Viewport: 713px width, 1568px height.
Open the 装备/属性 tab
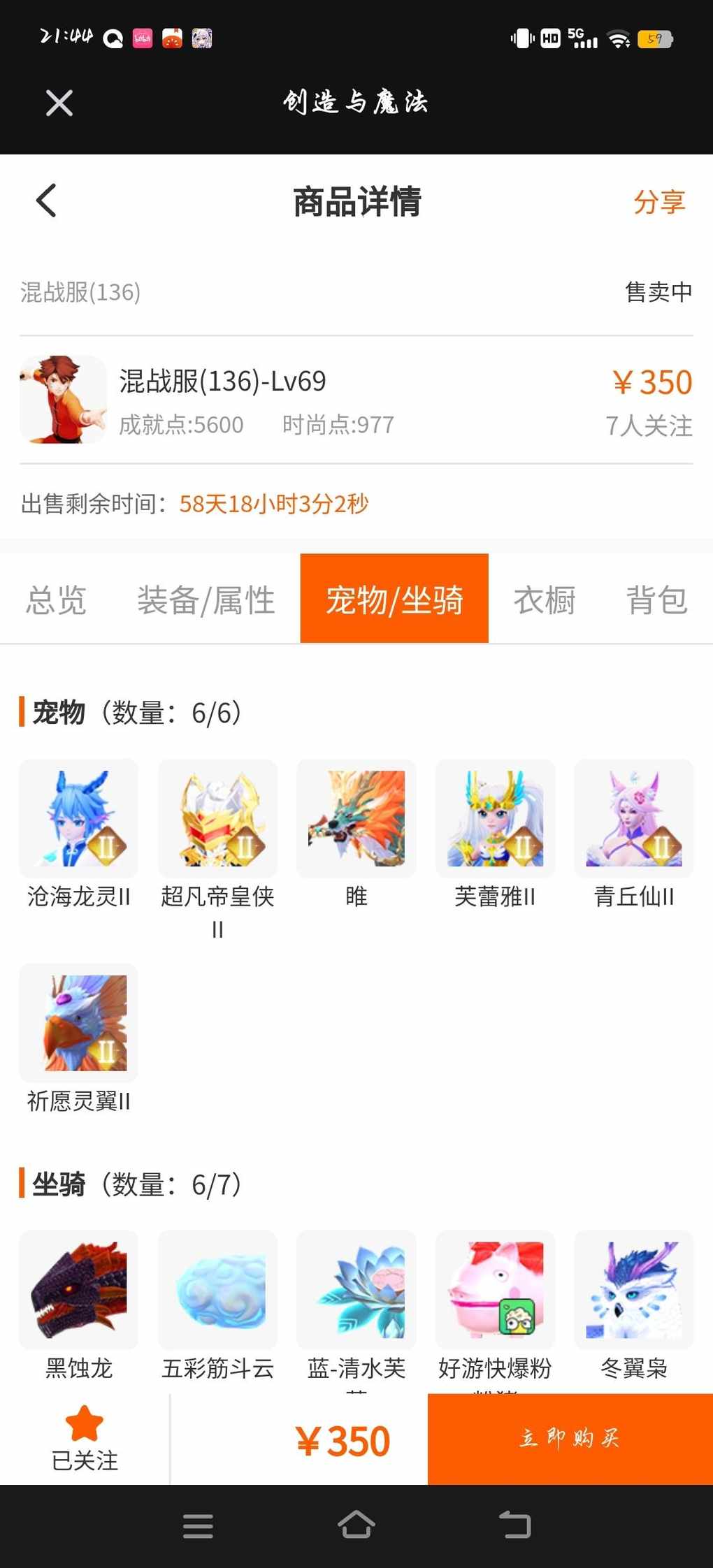point(206,600)
